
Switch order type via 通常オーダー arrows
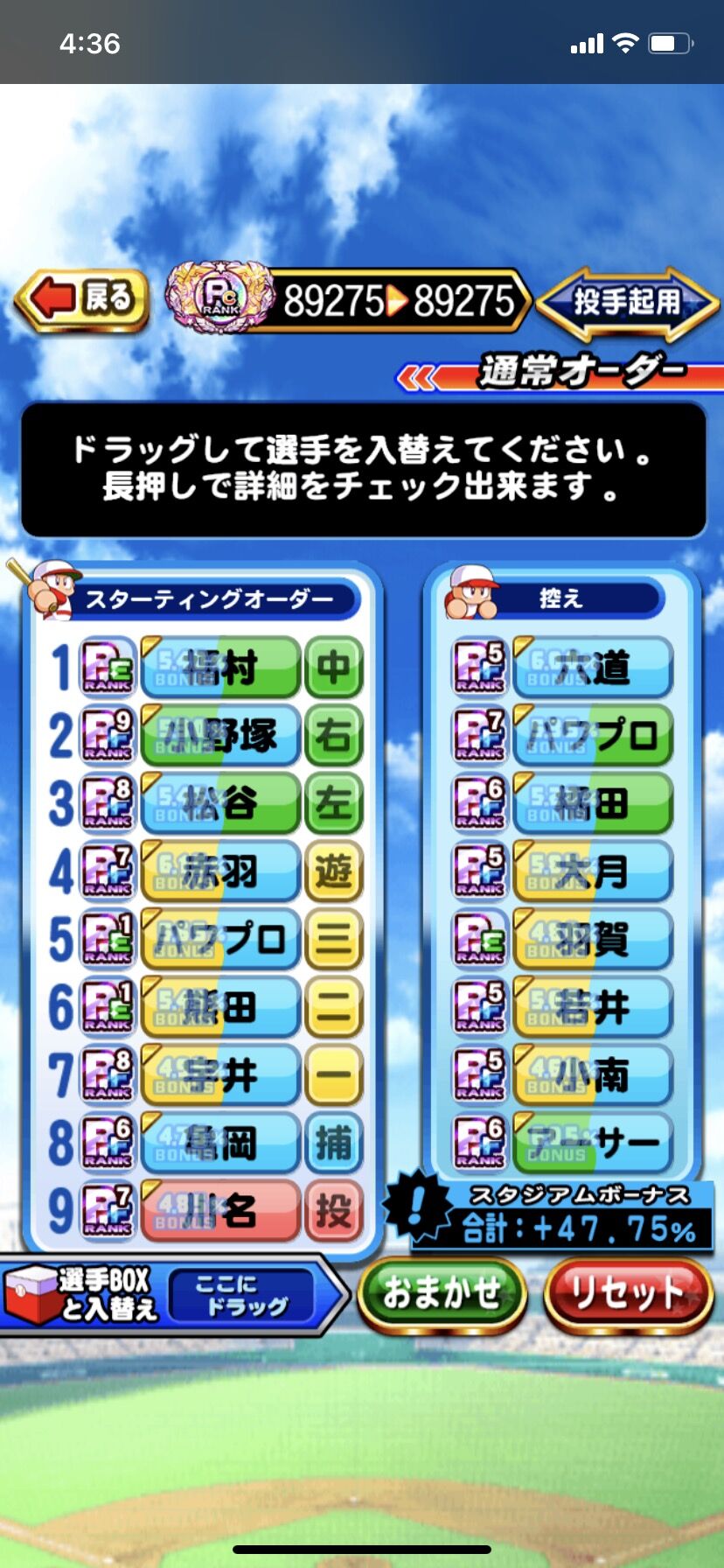[560, 374]
